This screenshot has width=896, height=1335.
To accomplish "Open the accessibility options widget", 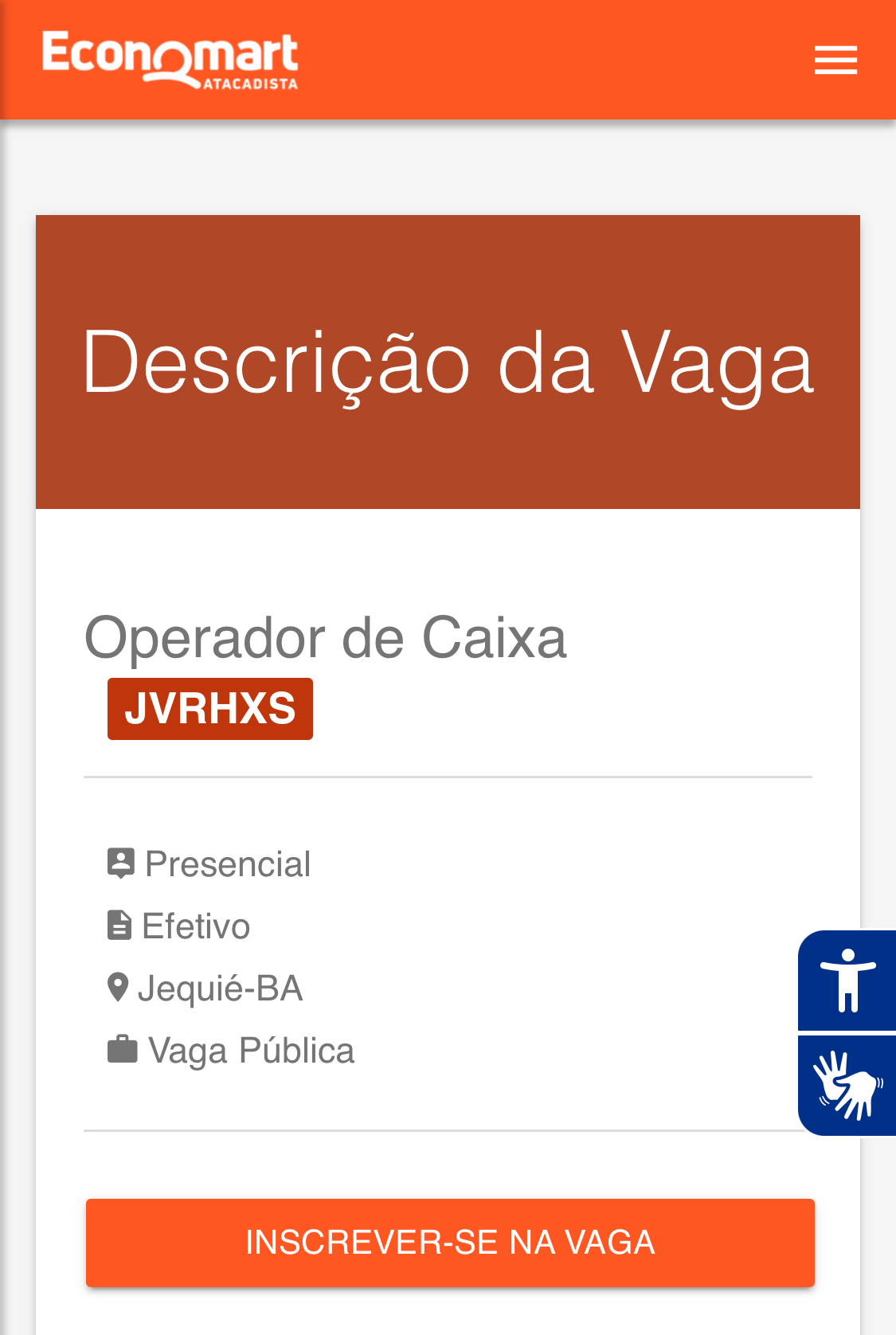I will point(847,981).
